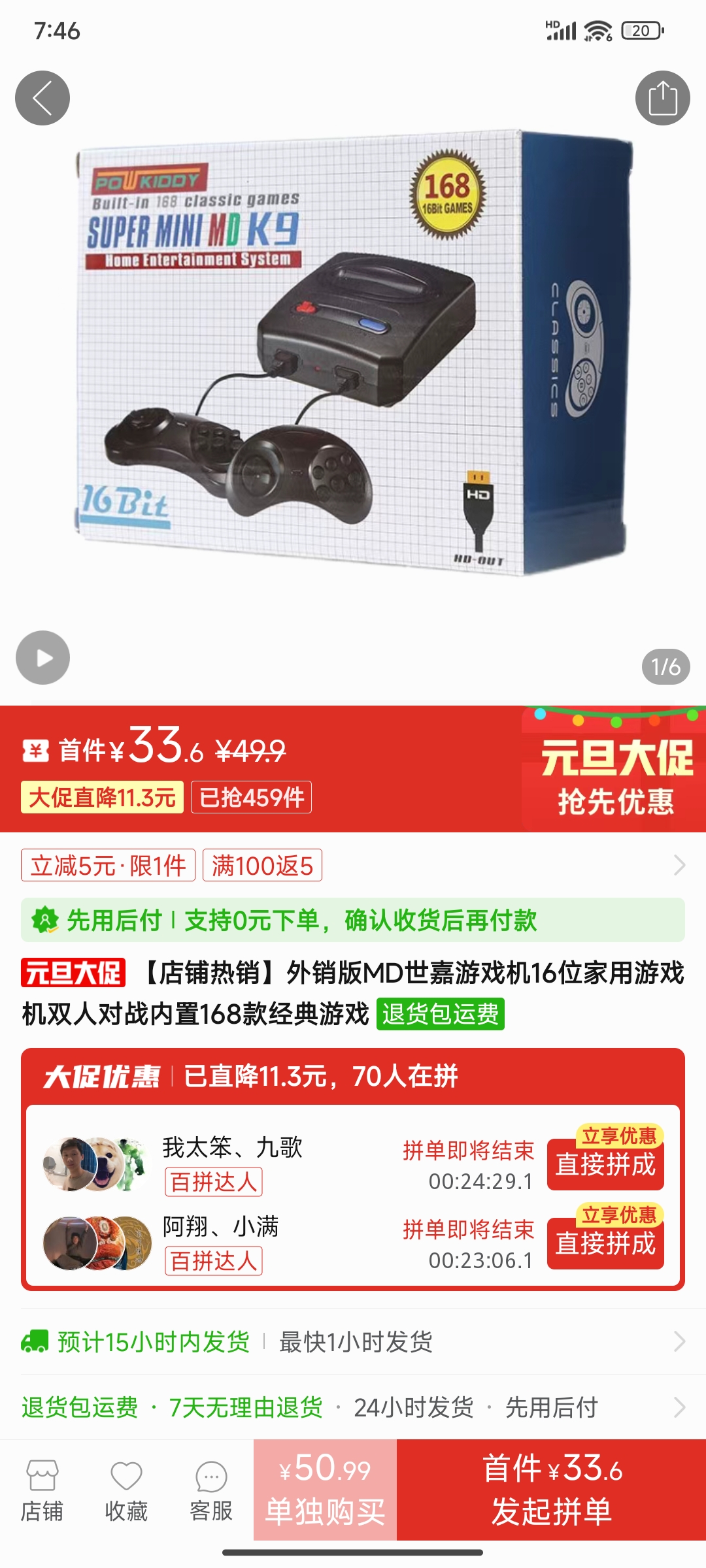This screenshot has width=706, height=1568.
Task: Open the 退货包运费 service guarantees row
Action: tap(353, 1407)
